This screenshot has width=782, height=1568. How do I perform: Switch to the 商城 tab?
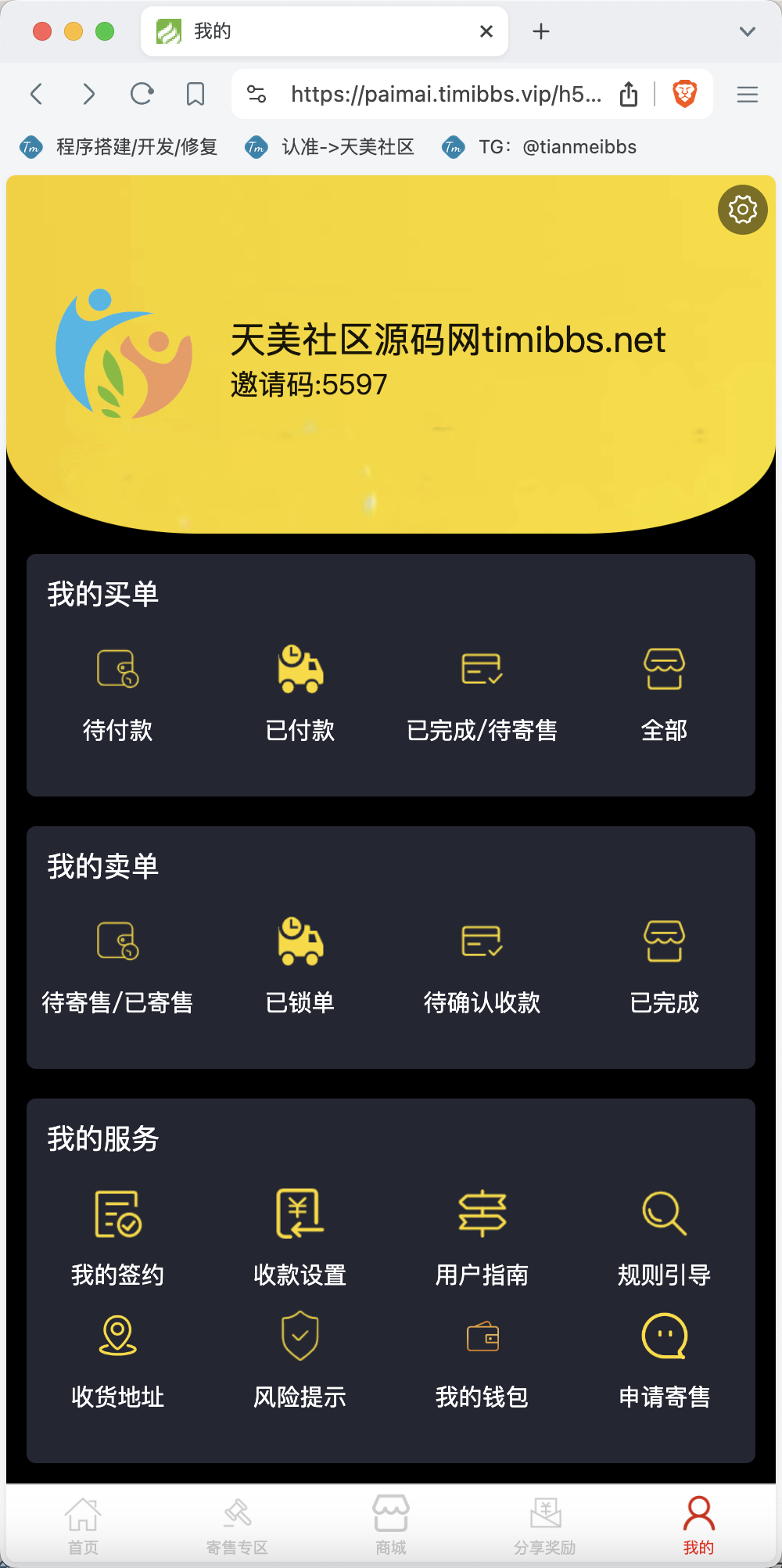(391, 1524)
